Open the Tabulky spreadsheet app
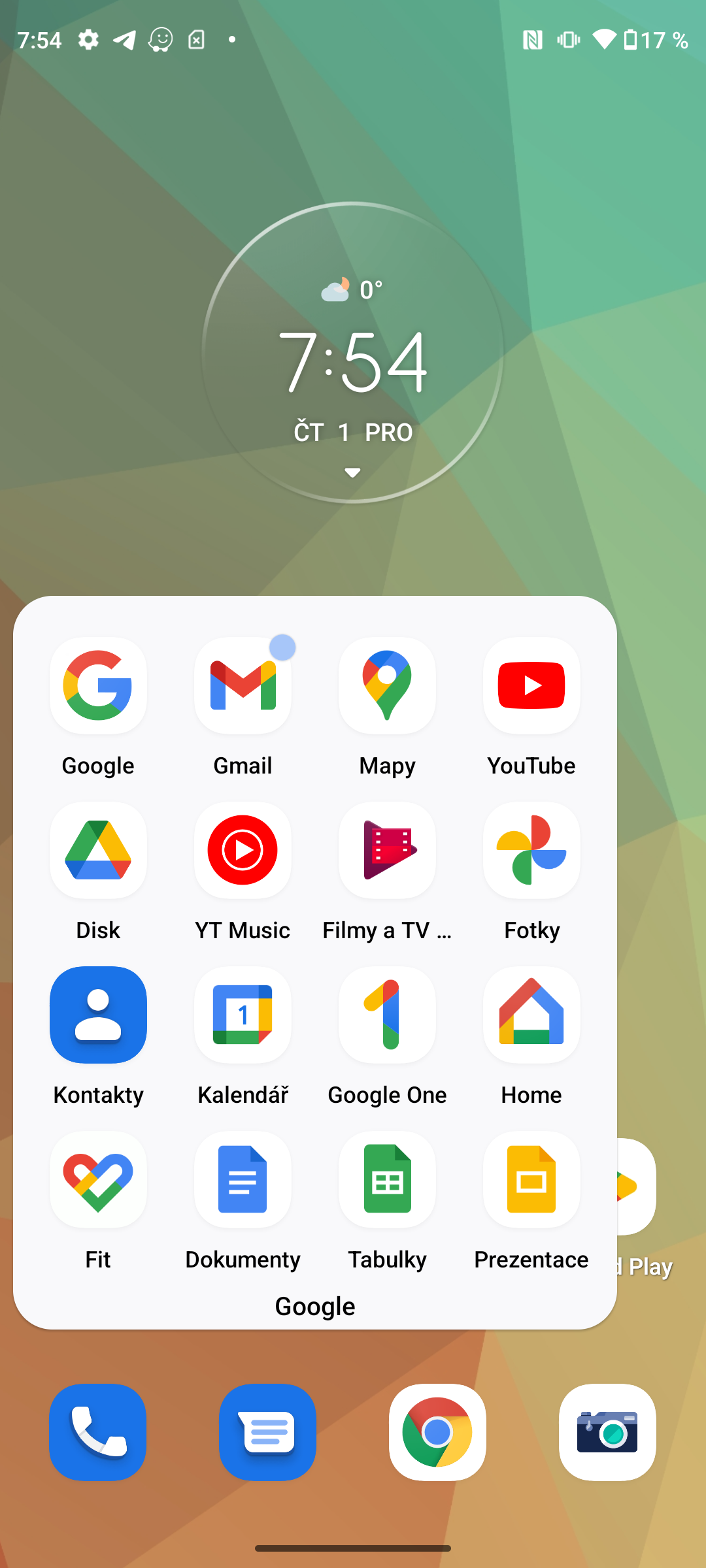Screen dimensions: 706x1568 [386, 1179]
